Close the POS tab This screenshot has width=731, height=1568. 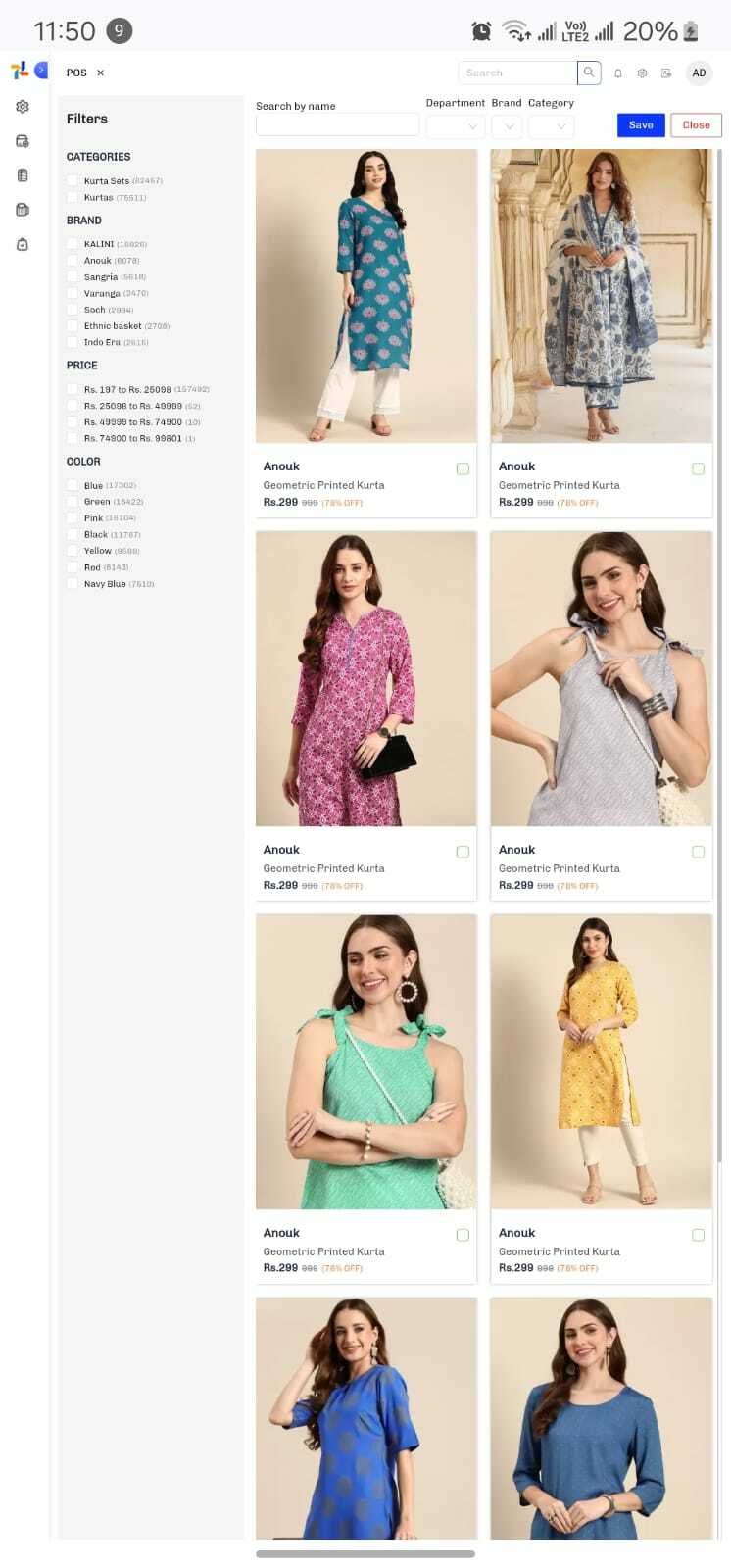pyautogui.click(x=100, y=73)
